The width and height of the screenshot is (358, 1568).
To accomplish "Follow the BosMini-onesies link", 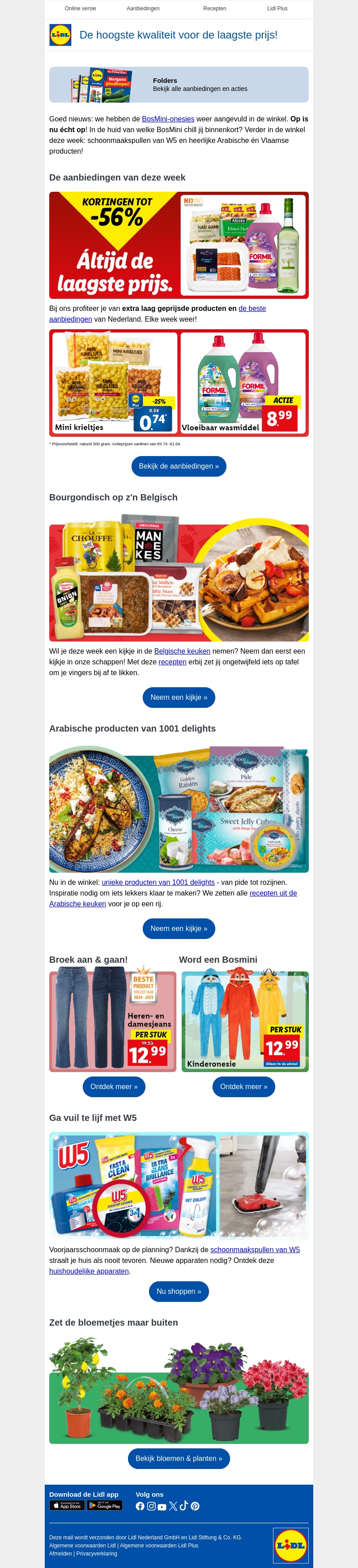I will tap(168, 119).
